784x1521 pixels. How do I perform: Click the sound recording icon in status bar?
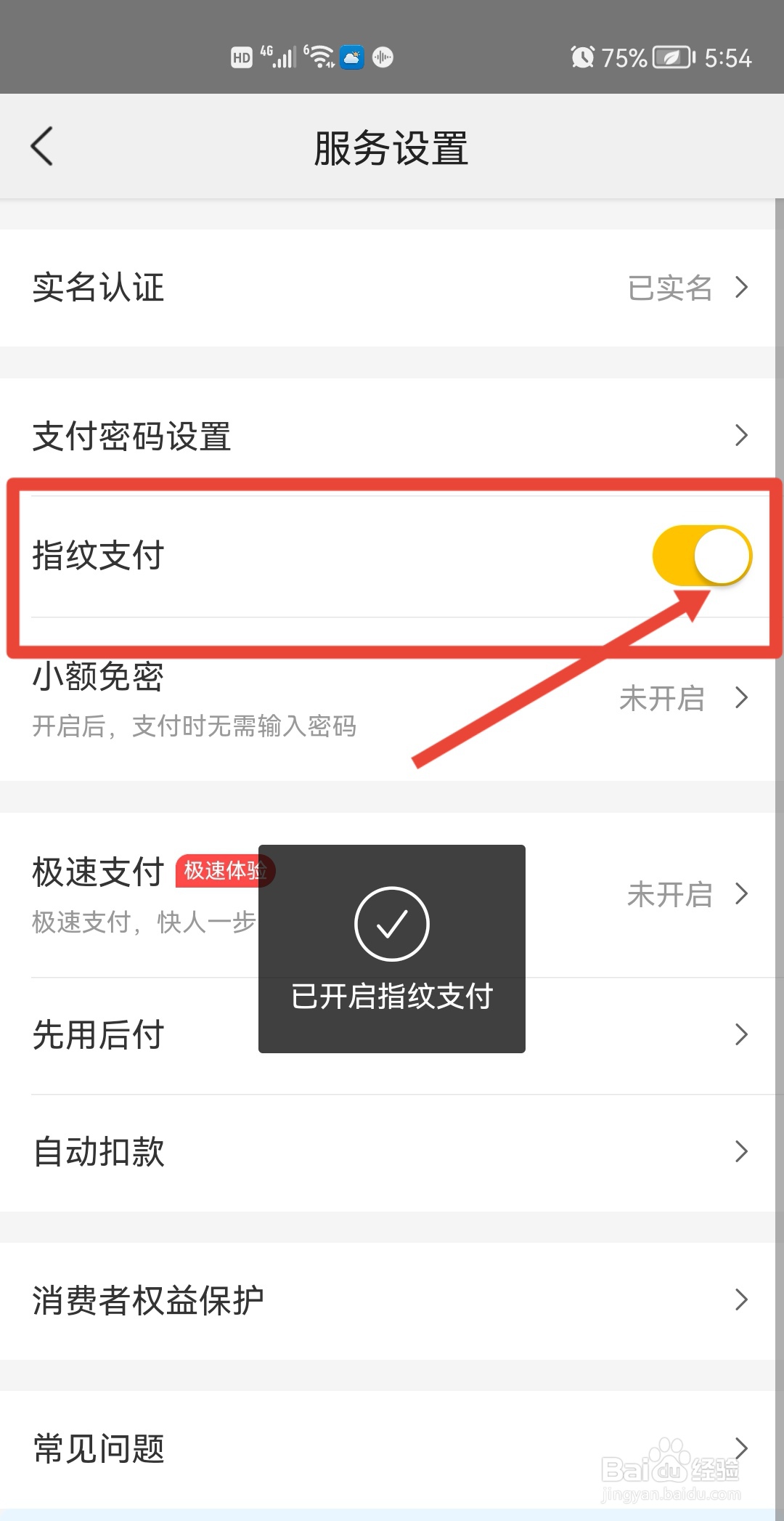tap(383, 57)
